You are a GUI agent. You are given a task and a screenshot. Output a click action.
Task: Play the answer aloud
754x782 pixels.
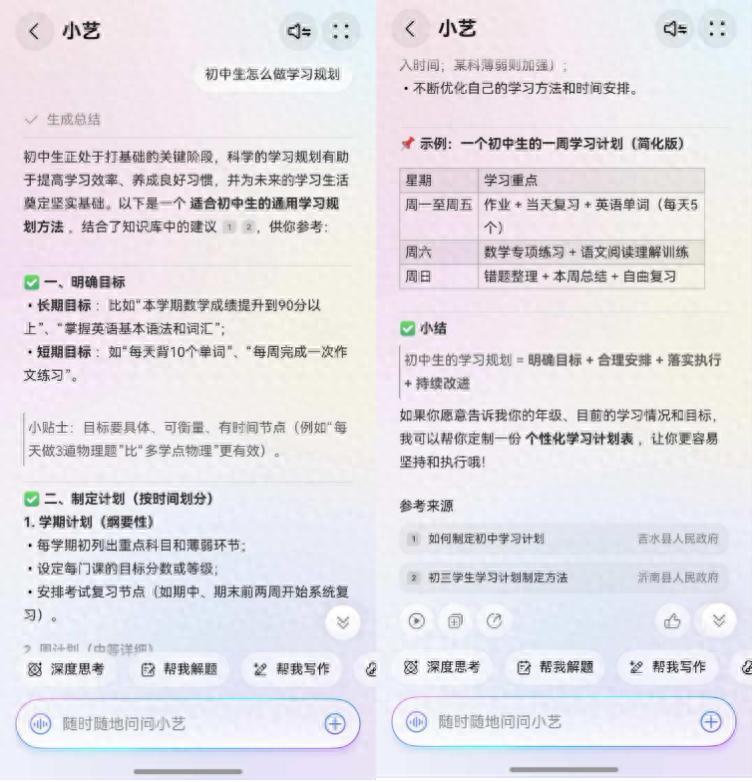pos(418,621)
